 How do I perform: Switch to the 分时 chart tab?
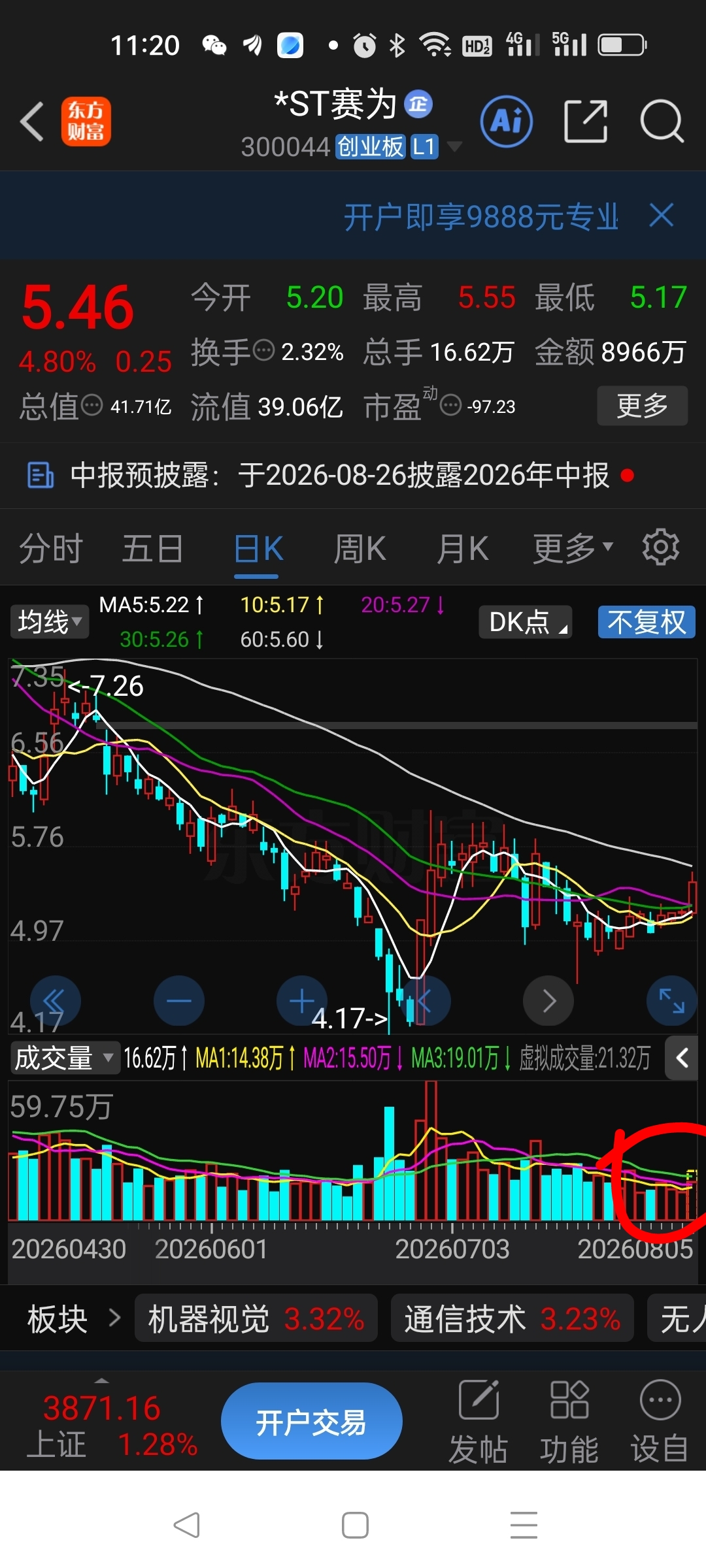coord(51,548)
